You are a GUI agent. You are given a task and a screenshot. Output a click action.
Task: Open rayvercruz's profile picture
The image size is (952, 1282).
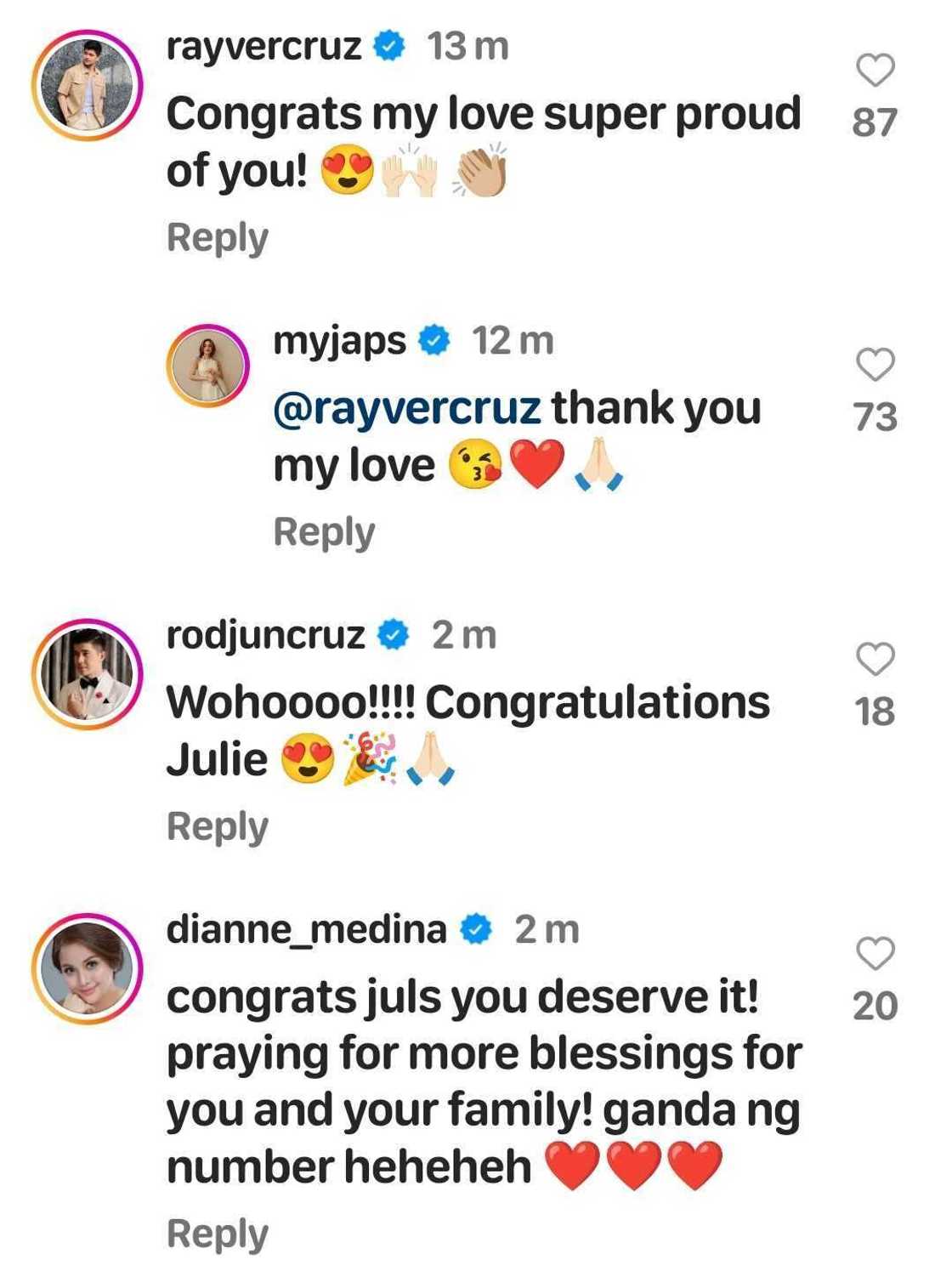pyautogui.click(x=87, y=85)
